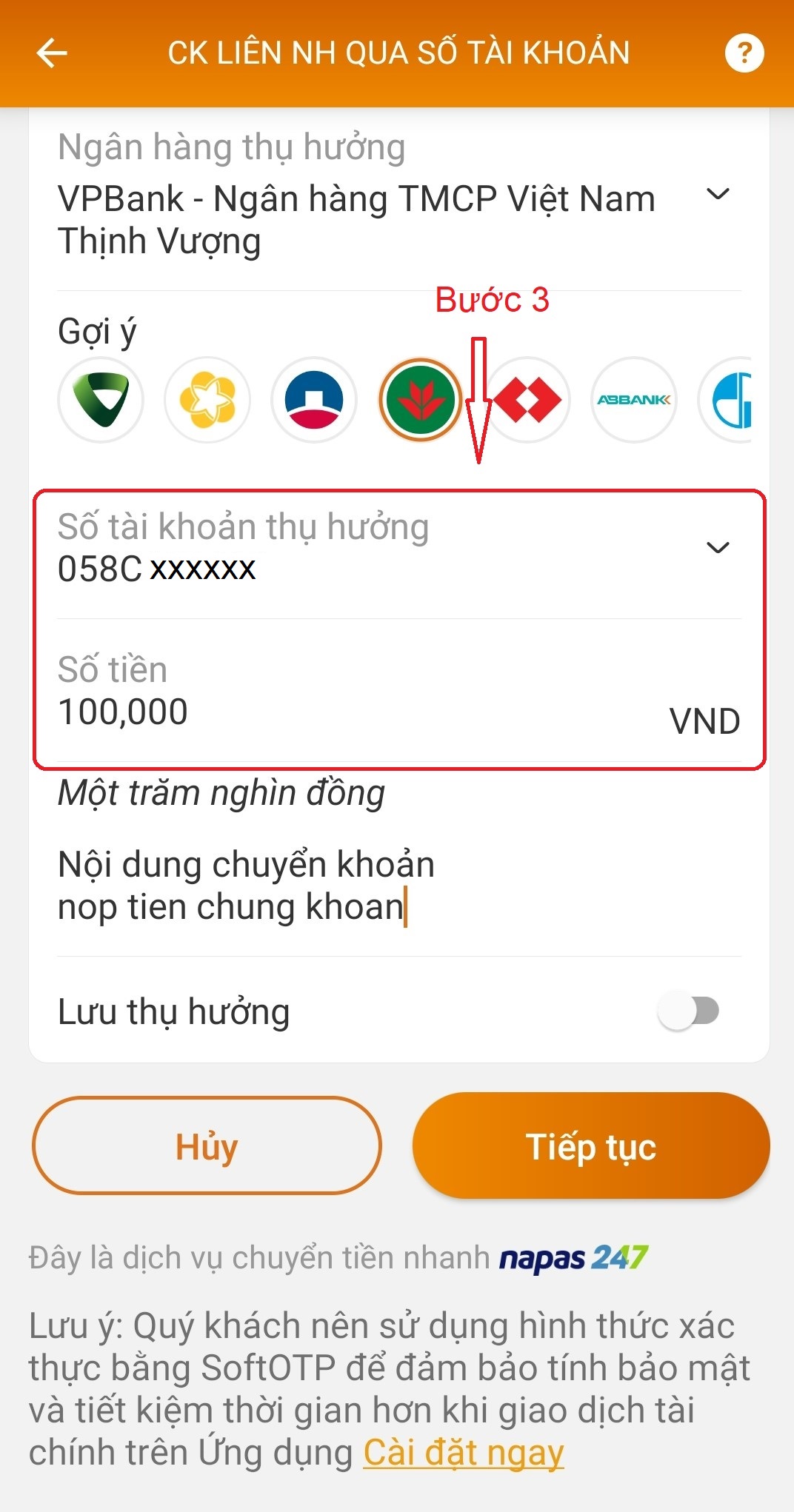The image size is (794, 1512).
Task: Expand the Ngân hàng thụ hưởng dropdown
Action: 718,195
